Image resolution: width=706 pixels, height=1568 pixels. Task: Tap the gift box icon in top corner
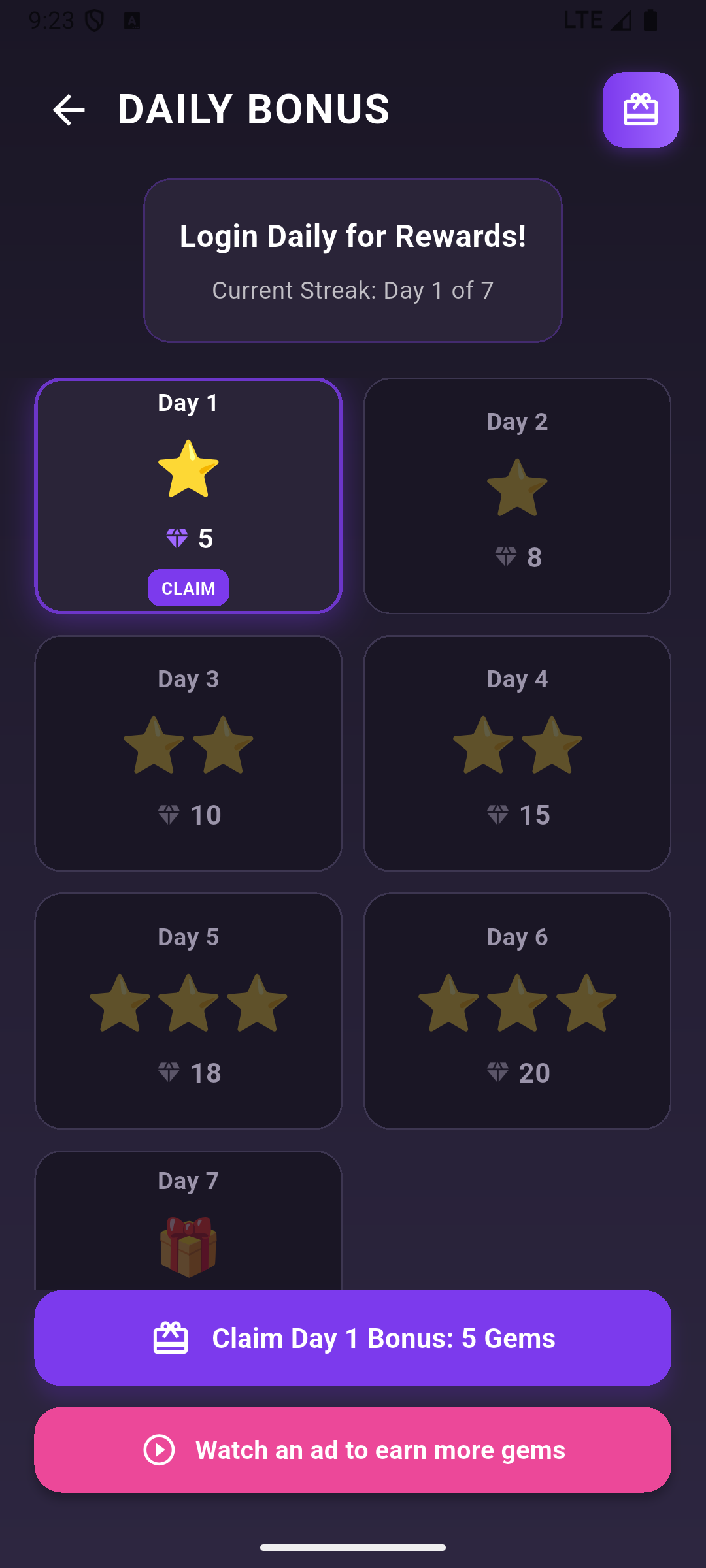641,110
